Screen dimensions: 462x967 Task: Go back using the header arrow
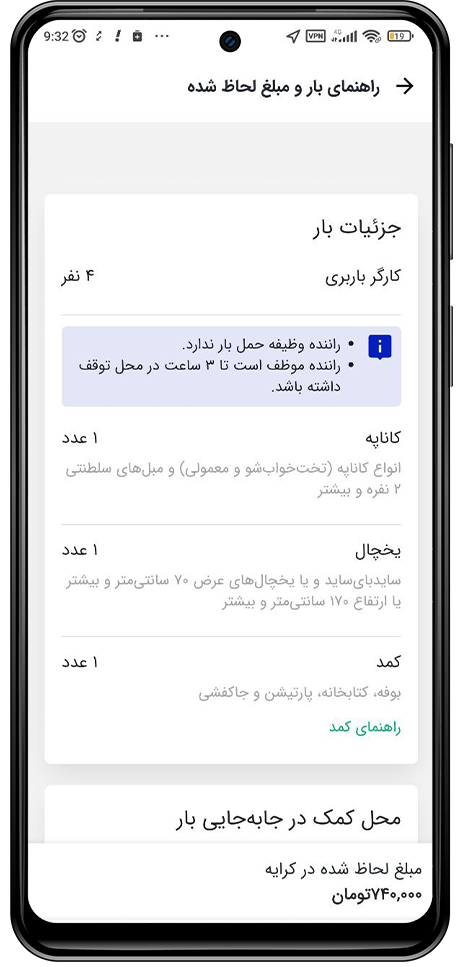coord(405,86)
